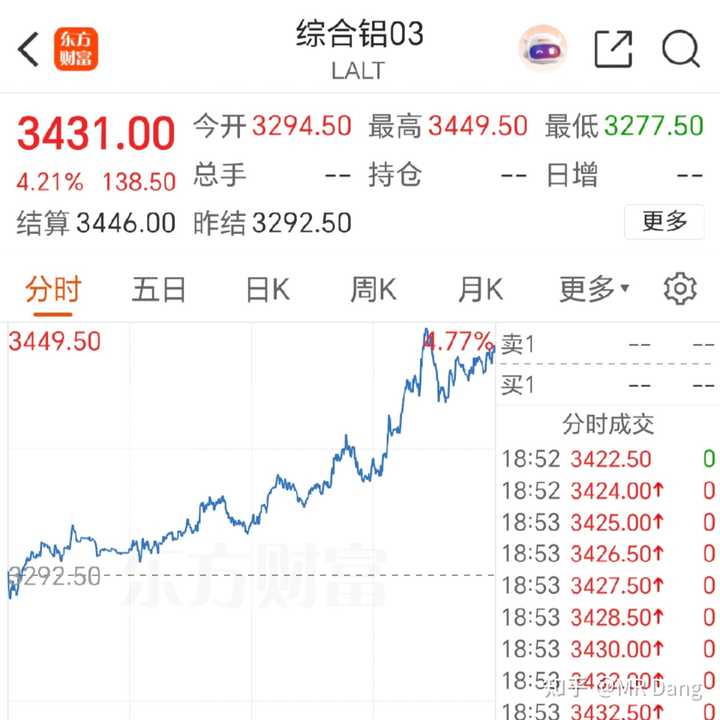The width and height of the screenshot is (720, 720).
Task: Switch to the 分时 tab
Action: point(53,290)
